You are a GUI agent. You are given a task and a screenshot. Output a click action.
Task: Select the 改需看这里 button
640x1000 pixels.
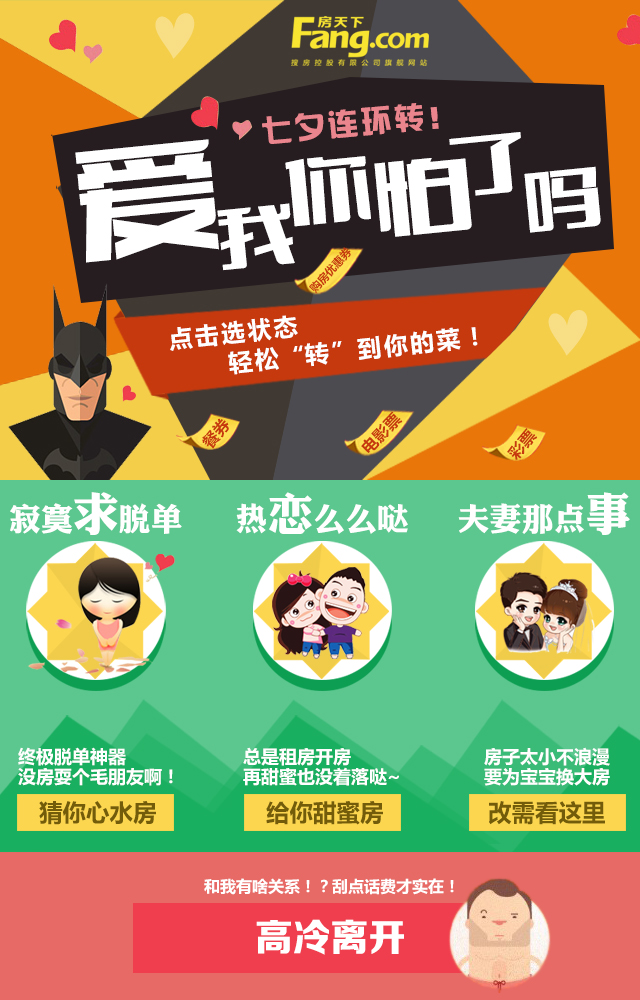(x=546, y=812)
